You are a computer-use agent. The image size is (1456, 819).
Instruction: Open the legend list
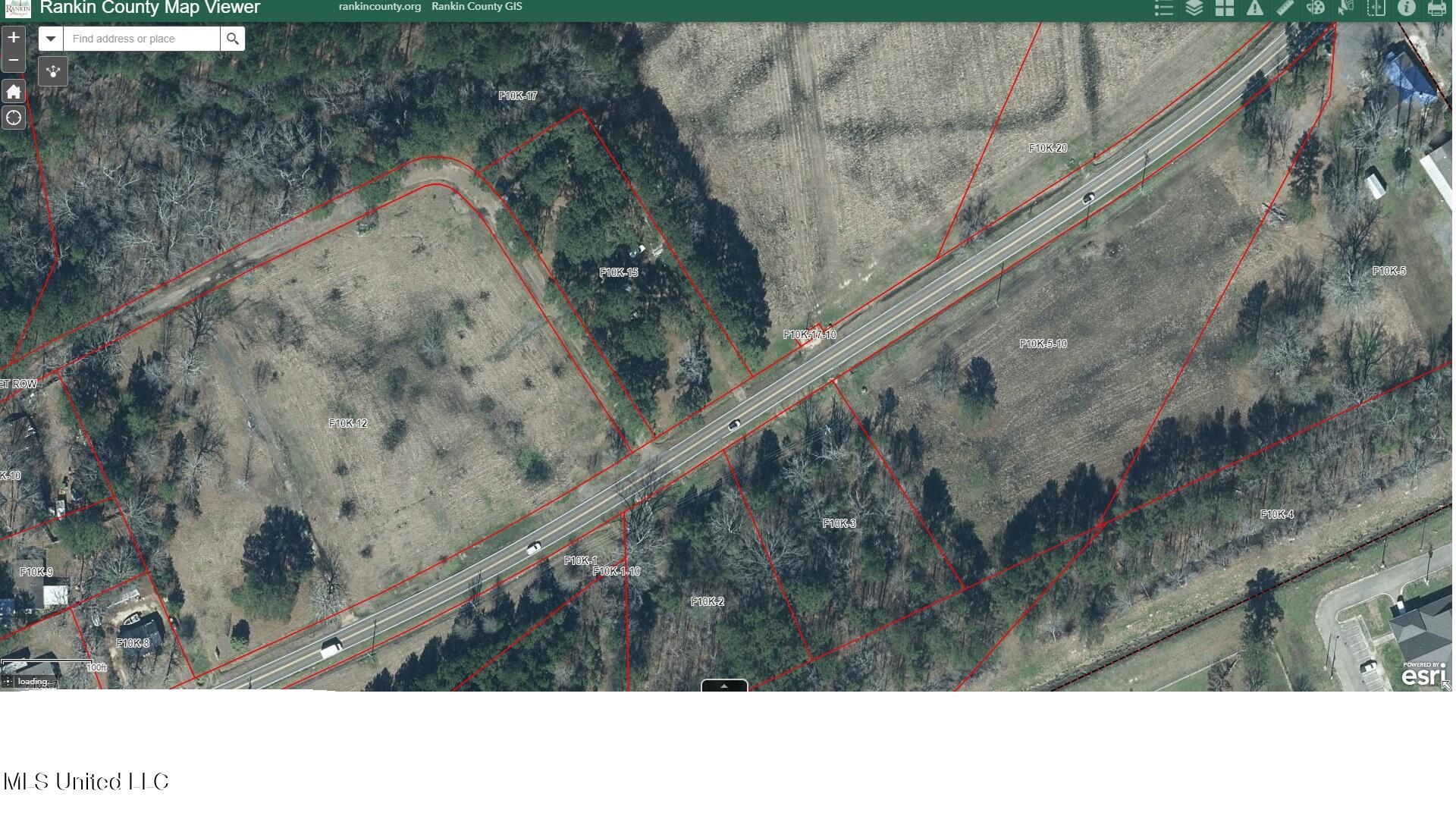[1164, 8]
